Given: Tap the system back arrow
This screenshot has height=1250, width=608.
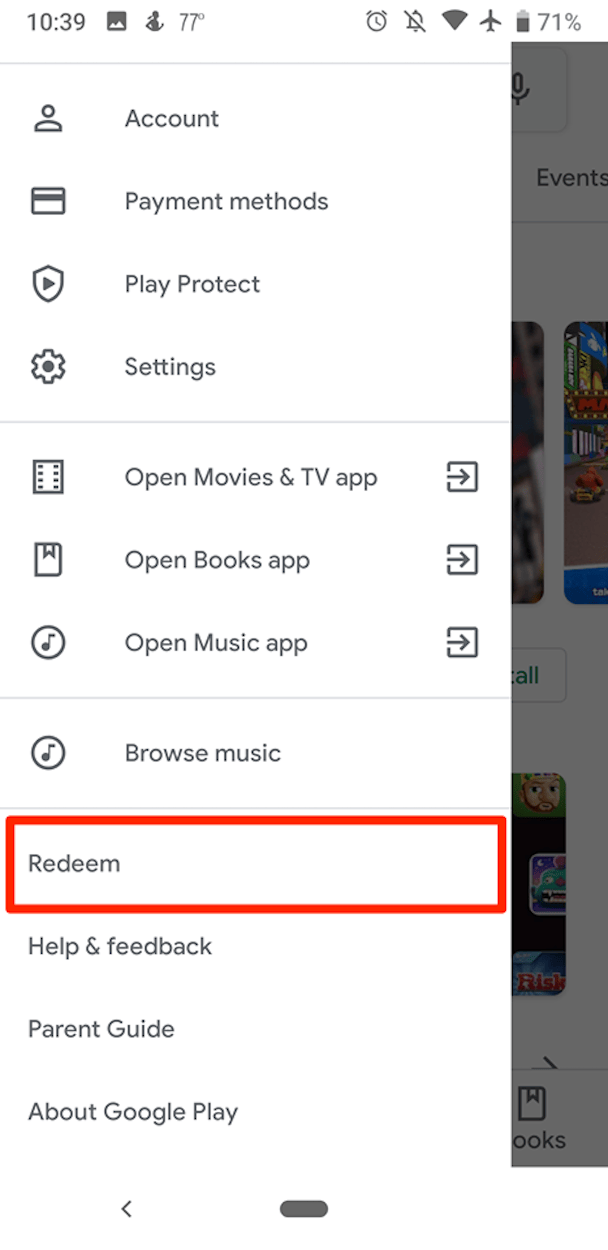Looking at the screenshot, I should (126, 1209).
